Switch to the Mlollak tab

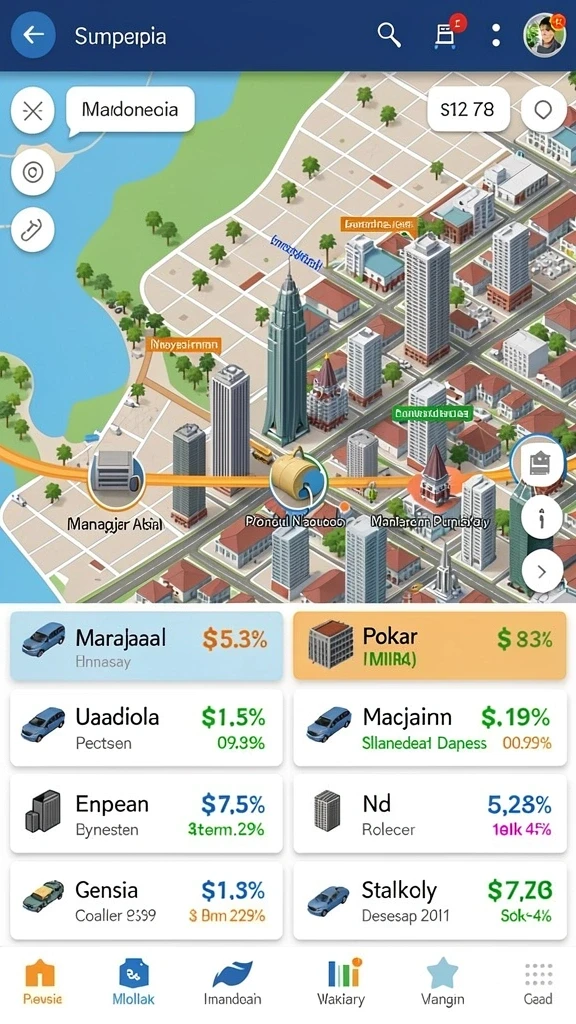pyautogui.click(x=134, y=983)
